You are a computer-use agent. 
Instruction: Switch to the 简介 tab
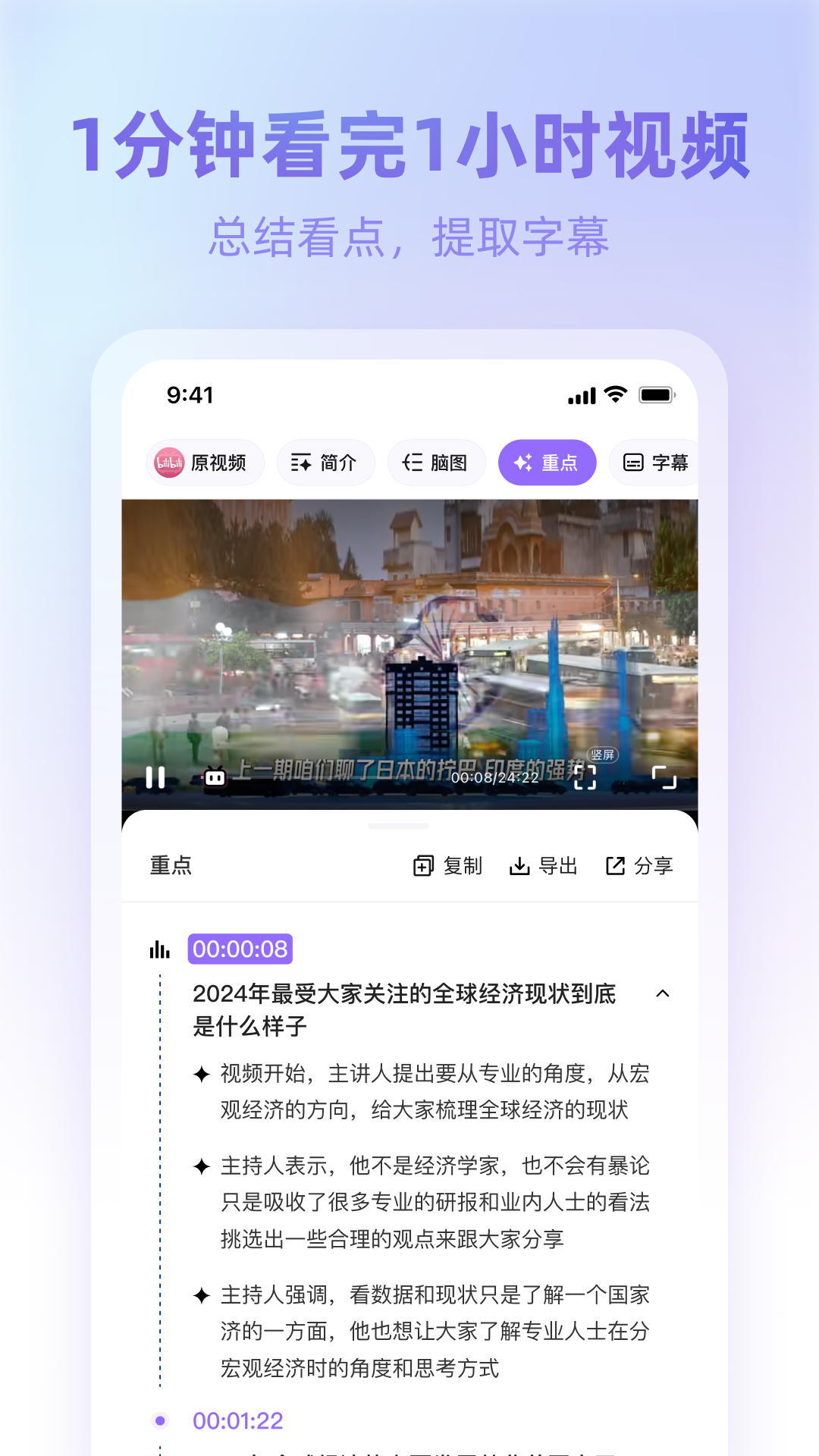click(x=325, y=462)
